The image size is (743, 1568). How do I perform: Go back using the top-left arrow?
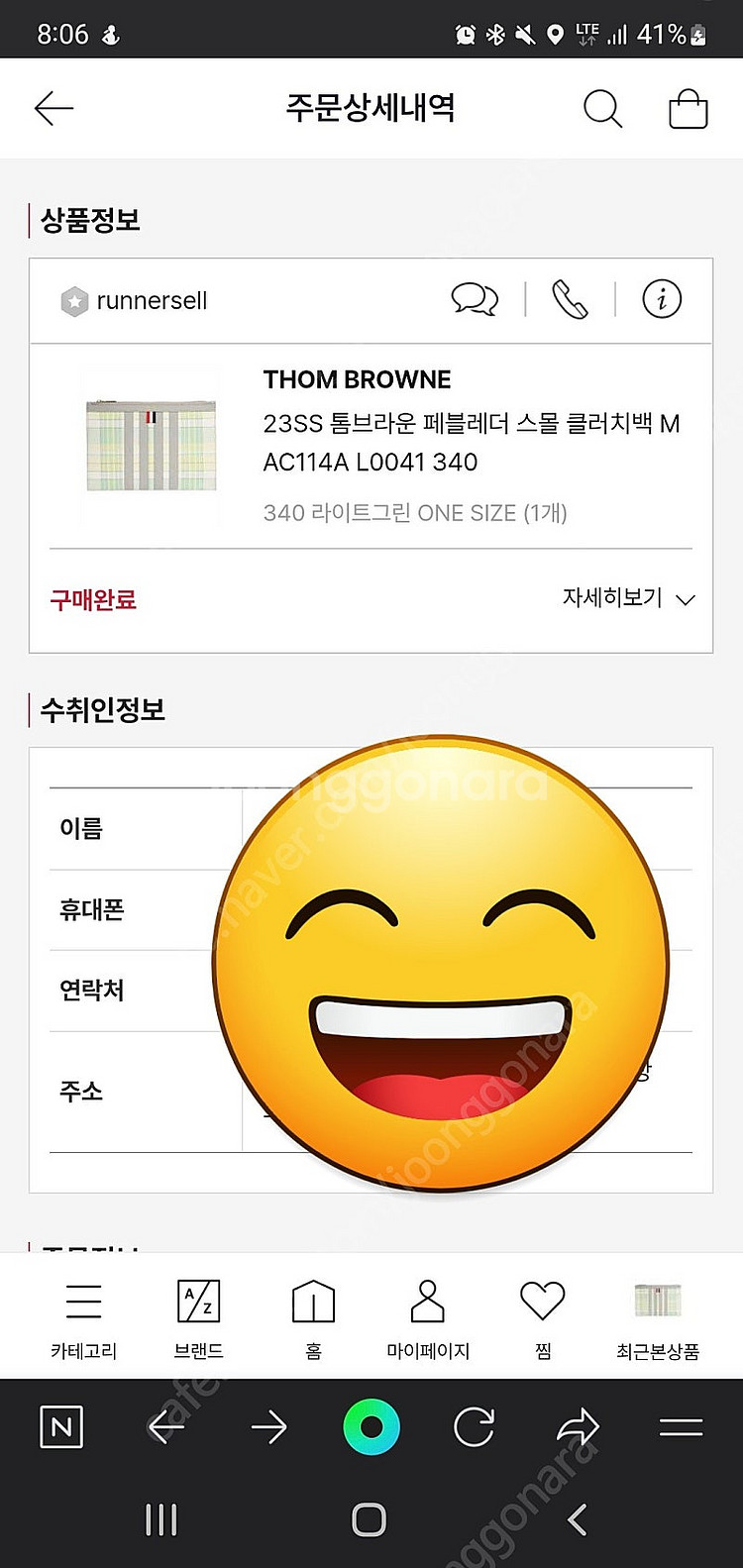coord(53,109)
